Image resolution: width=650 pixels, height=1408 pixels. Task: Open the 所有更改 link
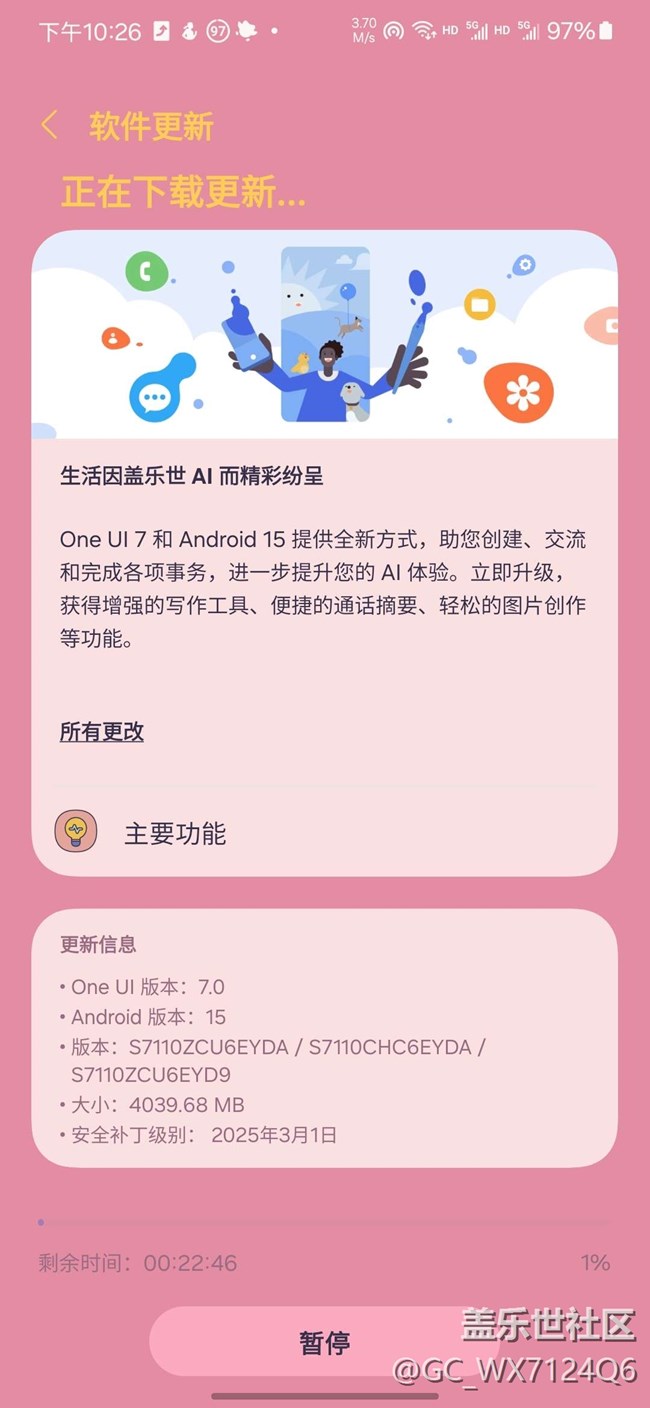coord(102,732)
